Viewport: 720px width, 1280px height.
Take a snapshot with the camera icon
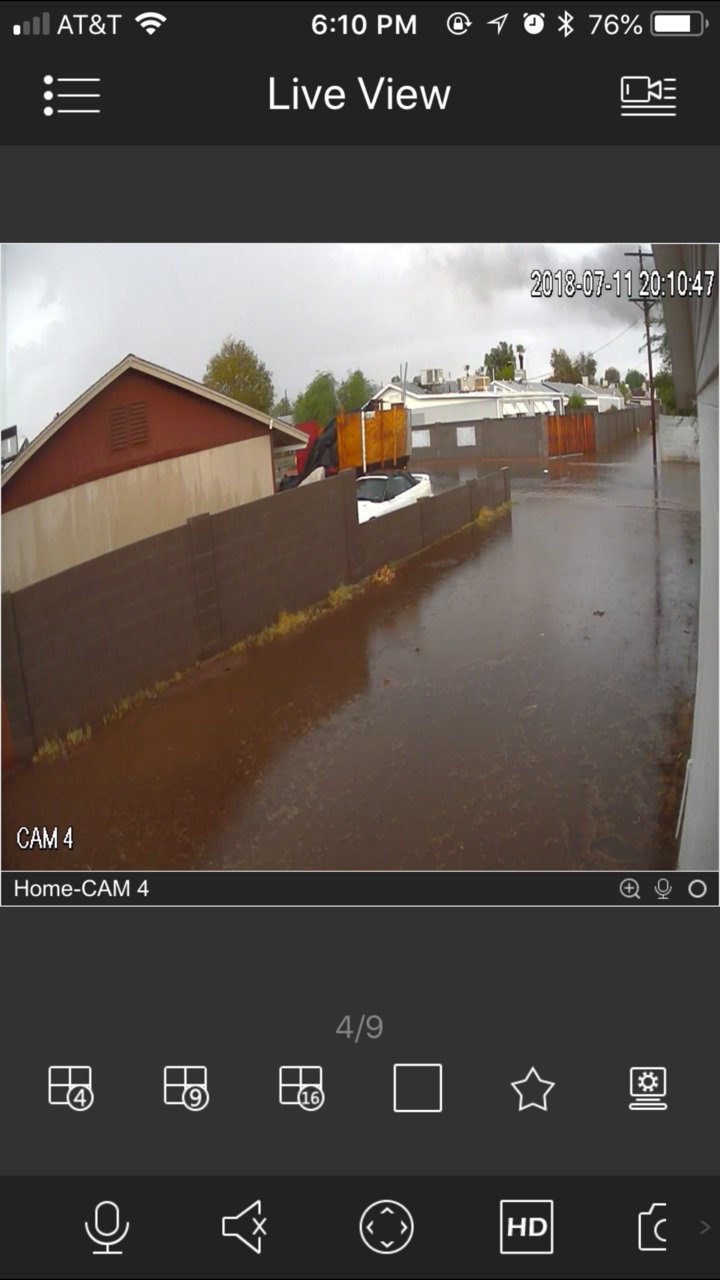click(x=652, y=1227)
